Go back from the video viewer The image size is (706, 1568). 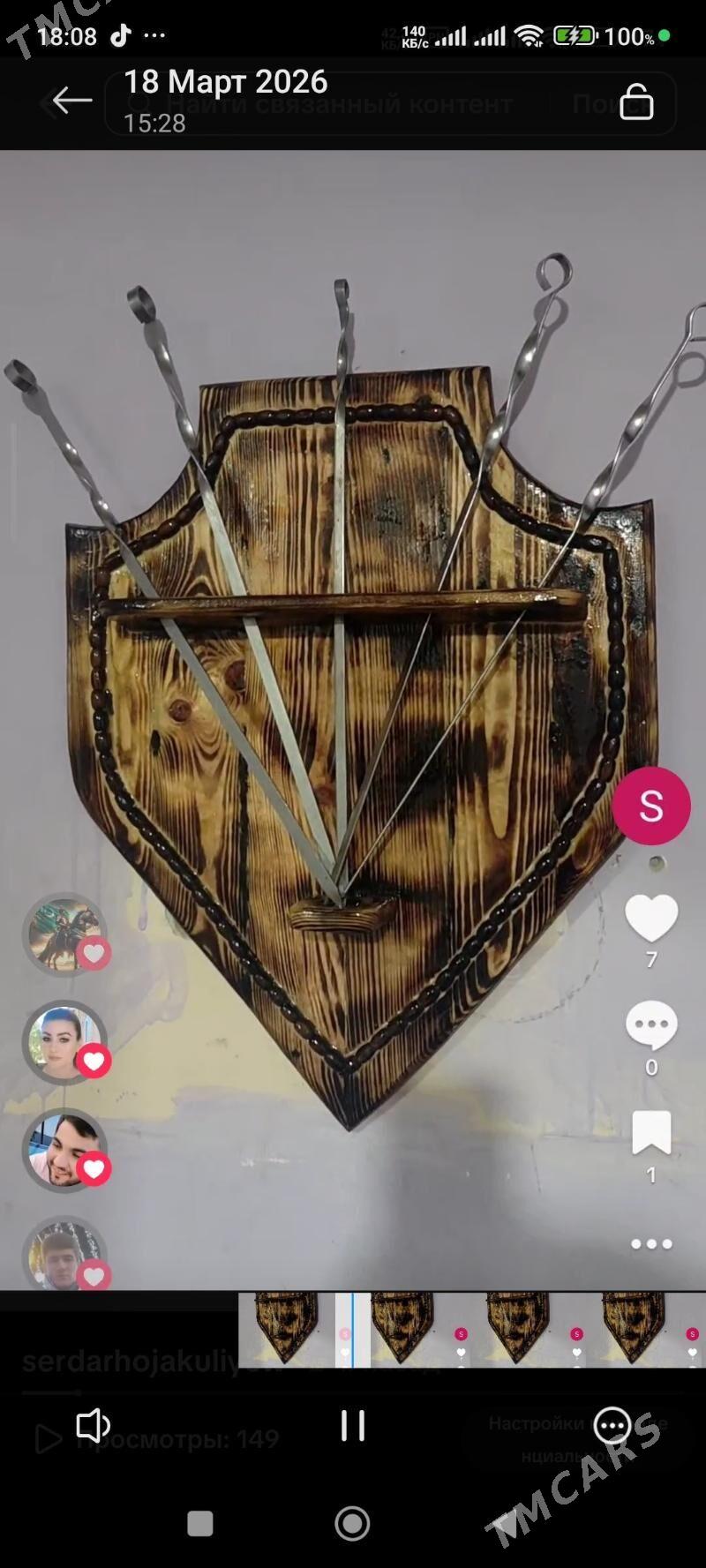(x=71, y=101)
